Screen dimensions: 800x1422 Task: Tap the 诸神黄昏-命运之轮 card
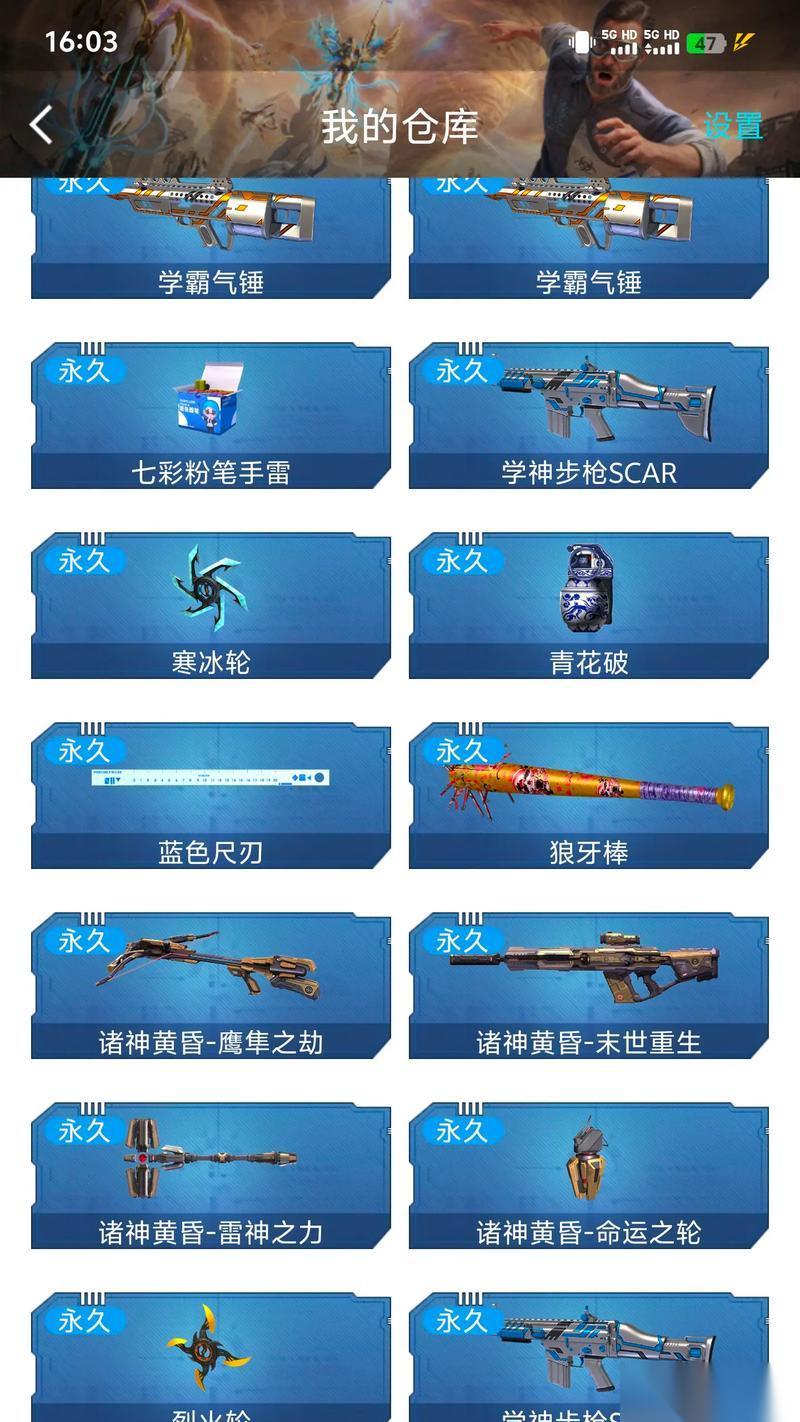tap(589, 1177)
